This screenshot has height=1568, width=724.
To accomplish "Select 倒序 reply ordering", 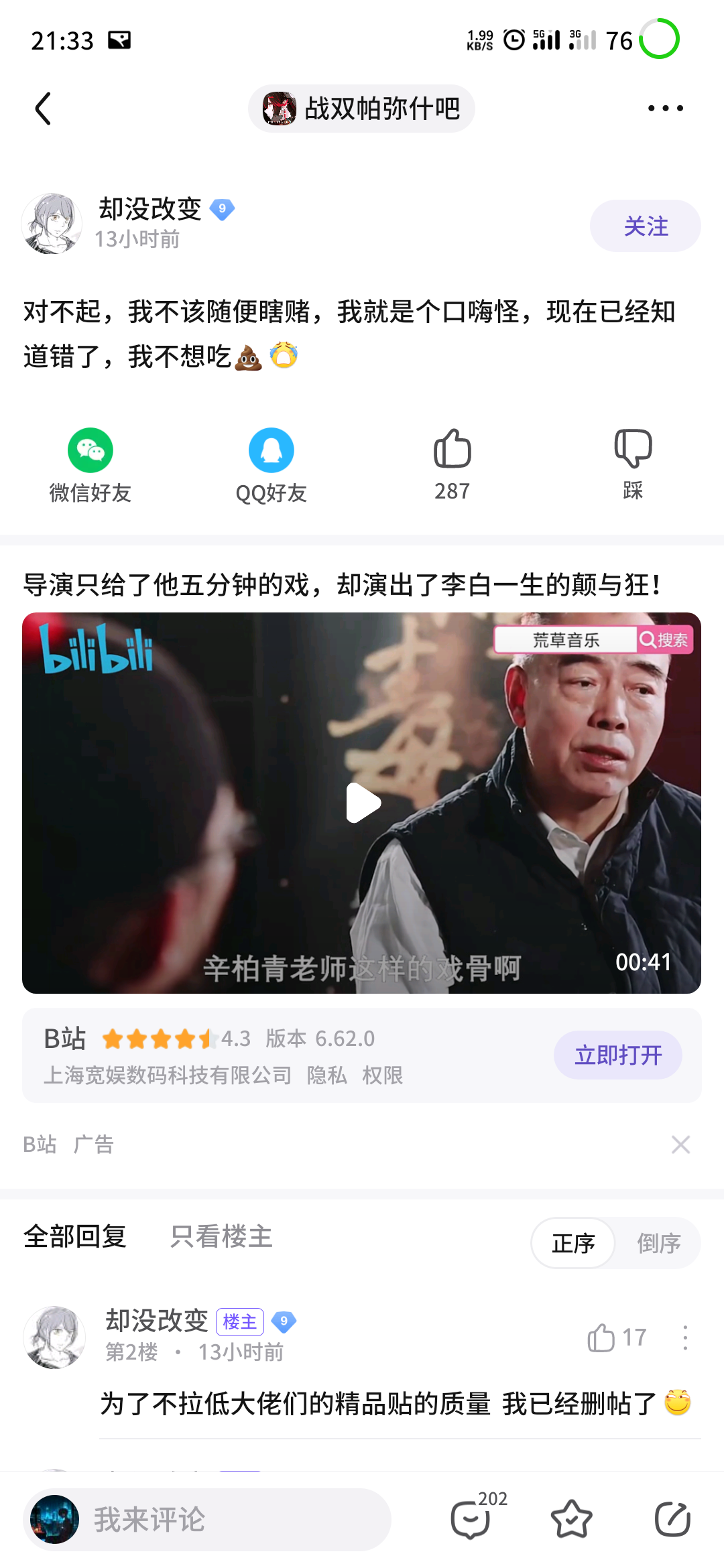I will (658, 1244).
